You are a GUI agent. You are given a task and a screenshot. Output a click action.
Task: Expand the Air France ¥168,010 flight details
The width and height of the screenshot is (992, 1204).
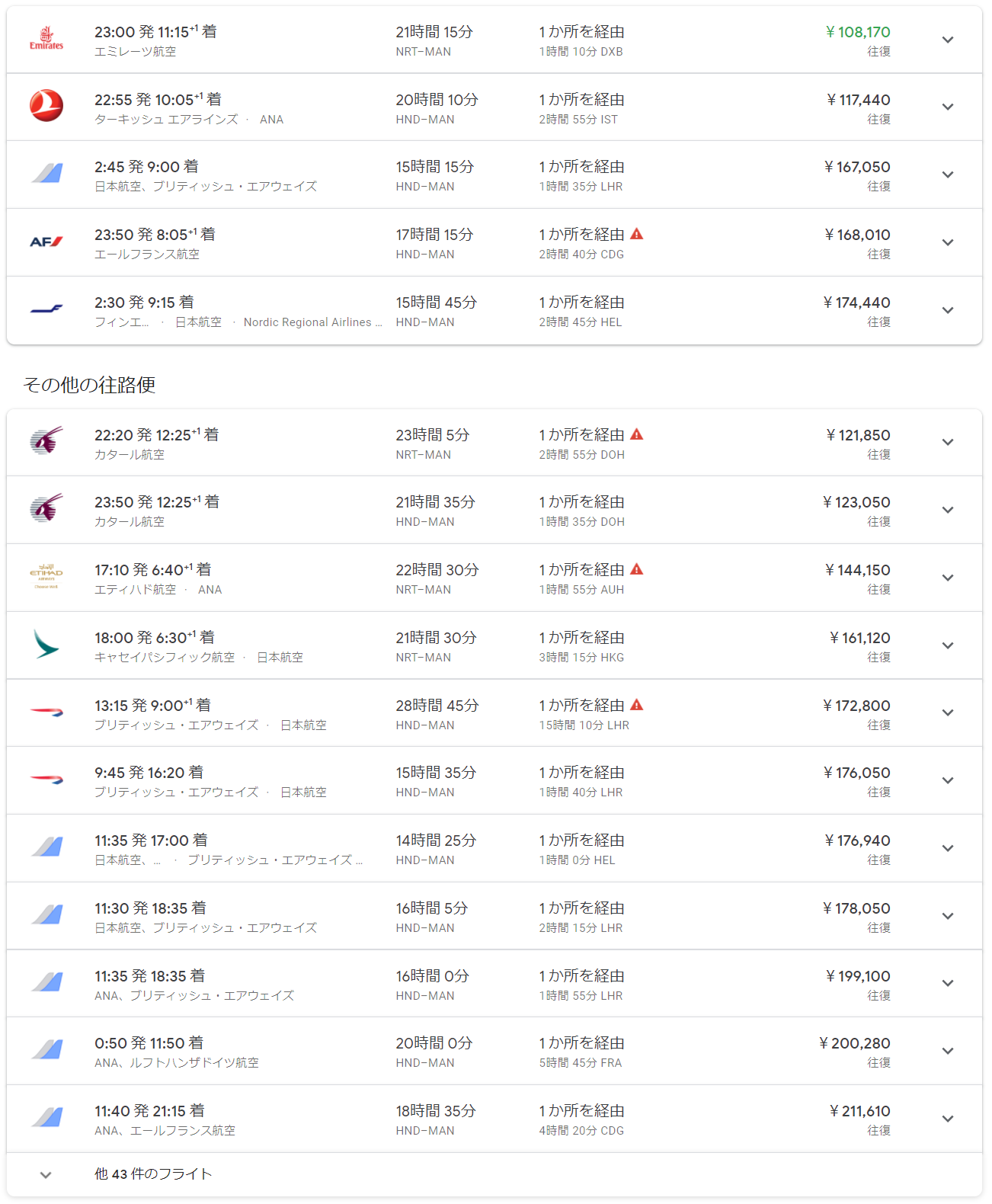[x=947, y=243]
